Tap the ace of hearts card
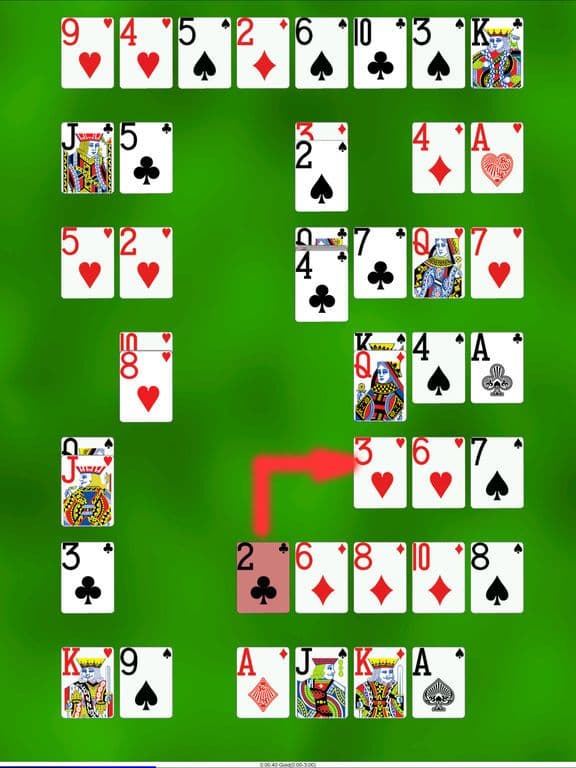 [x=497, y=158]
